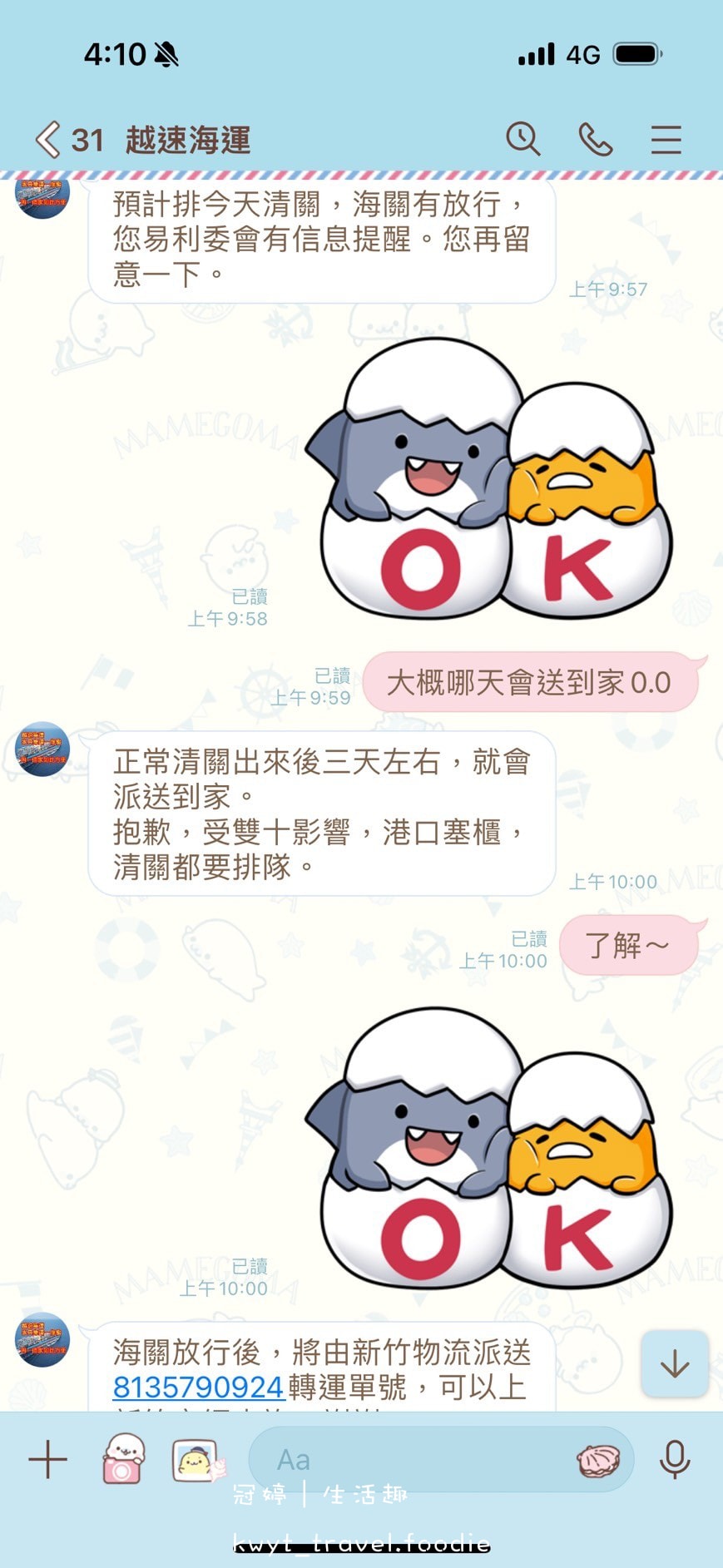Tap the OK sticker sent at 上午9:58
This screenshot has height=1568, width=723.
494,481
